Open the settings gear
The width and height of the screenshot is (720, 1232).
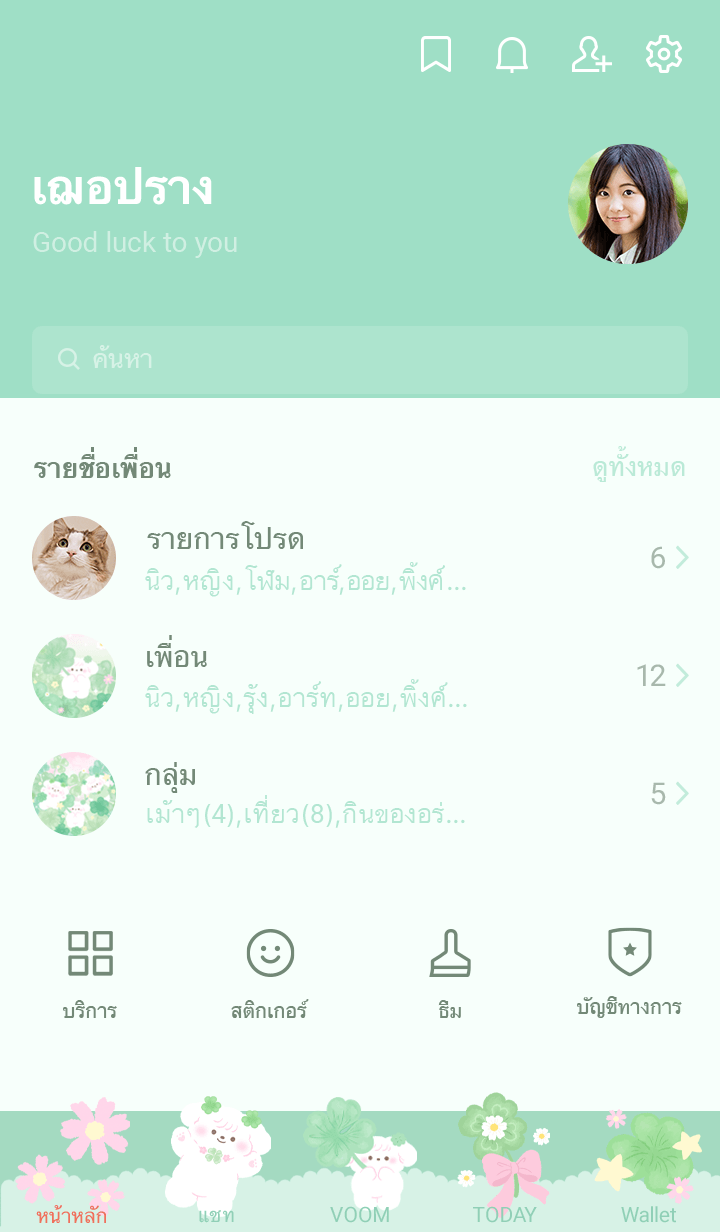[x=664, y=55]
